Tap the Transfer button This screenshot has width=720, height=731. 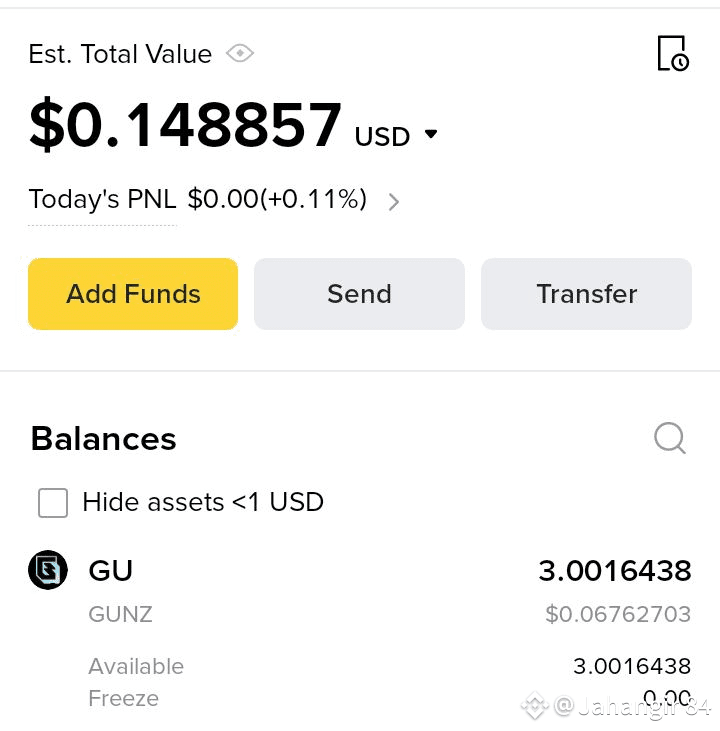tap(586, 294)
